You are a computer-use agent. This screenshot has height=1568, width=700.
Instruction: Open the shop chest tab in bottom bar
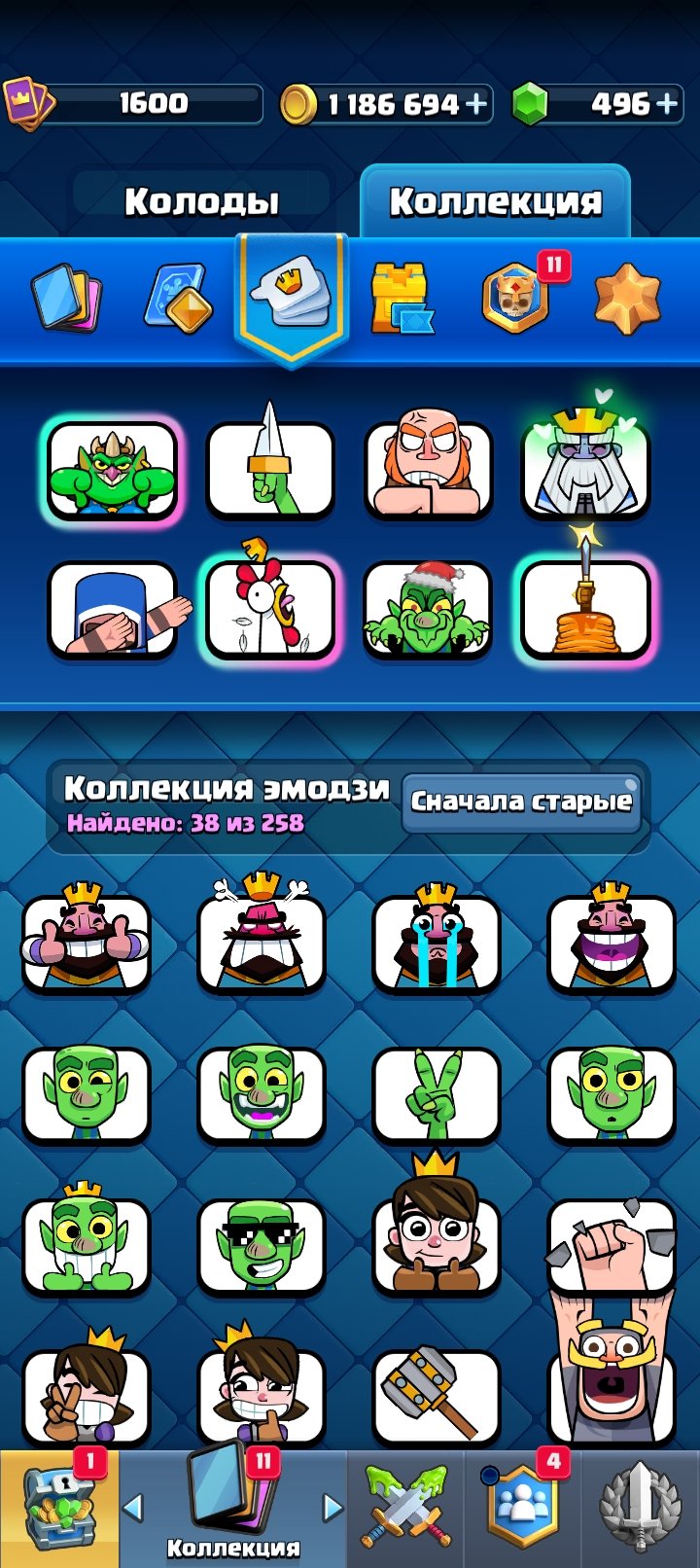pos(59,1509)
